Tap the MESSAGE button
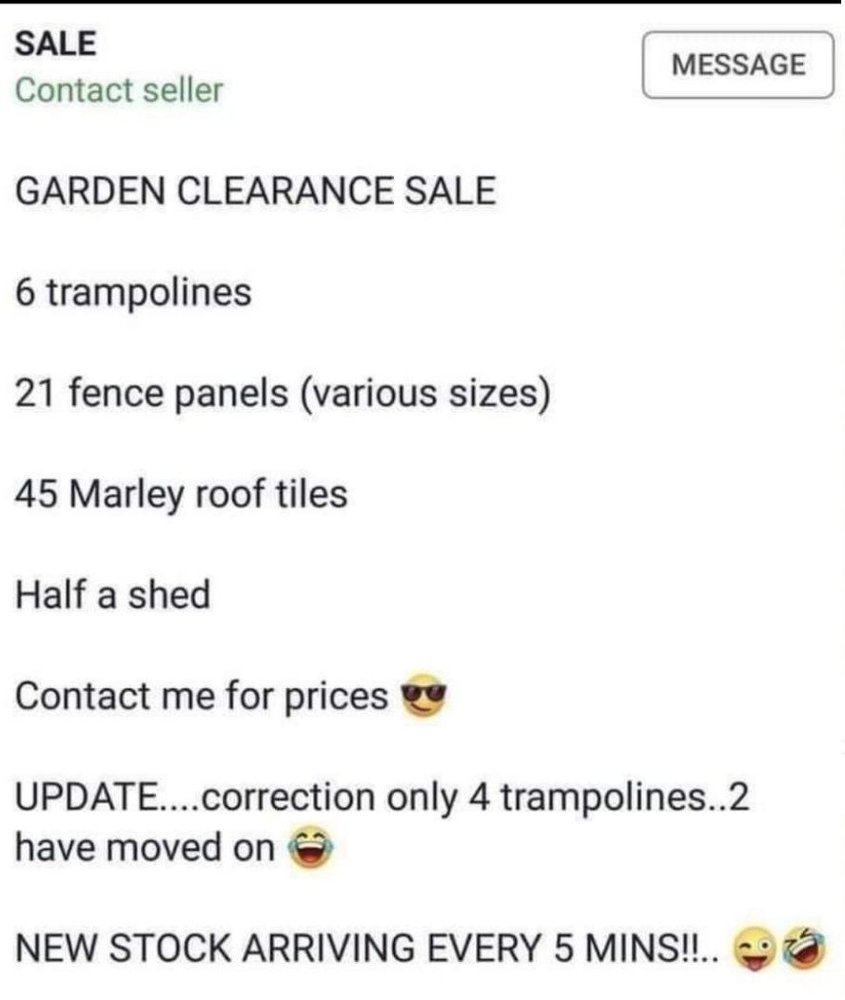Screen dimensions: 845x1000 pos(737,65)
